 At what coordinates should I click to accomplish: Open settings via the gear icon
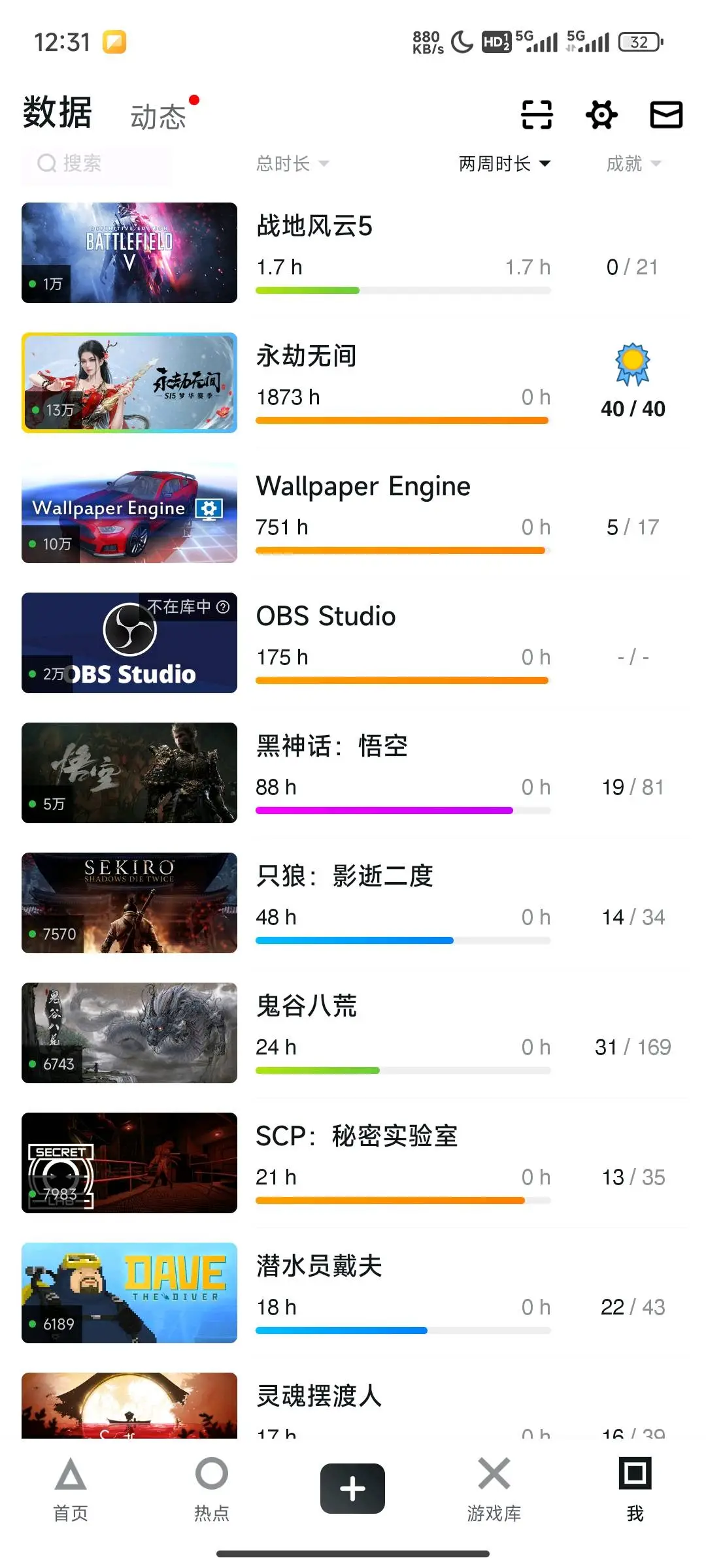click(x=601, y=115)
